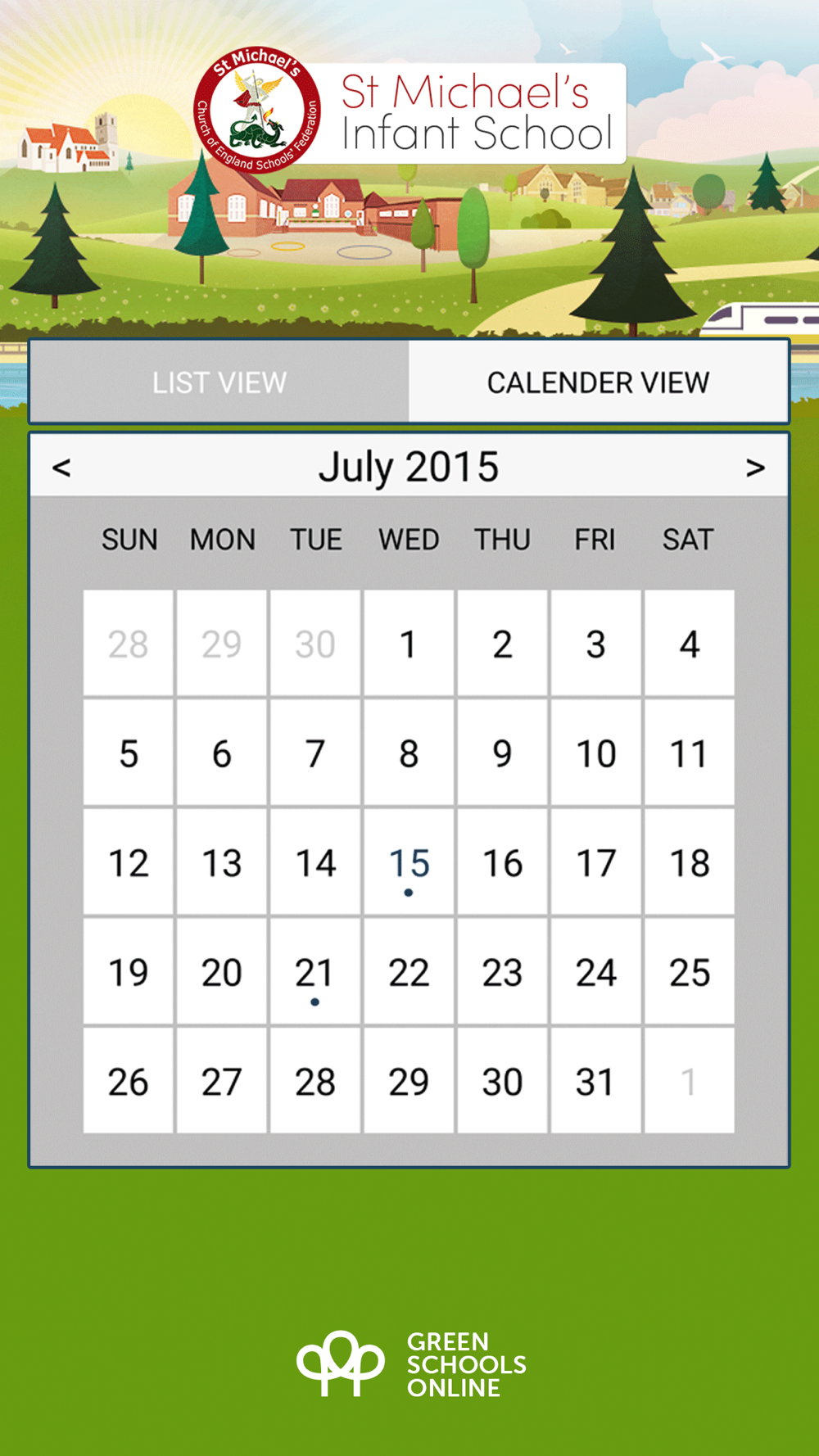This screenshot has width=819, height=1456.
Task: Choose July 10 in the calendar
Action: 595,753
